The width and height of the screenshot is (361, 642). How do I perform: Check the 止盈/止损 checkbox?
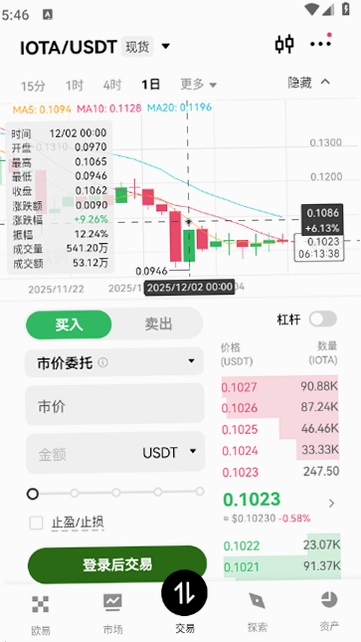point(36,523)
